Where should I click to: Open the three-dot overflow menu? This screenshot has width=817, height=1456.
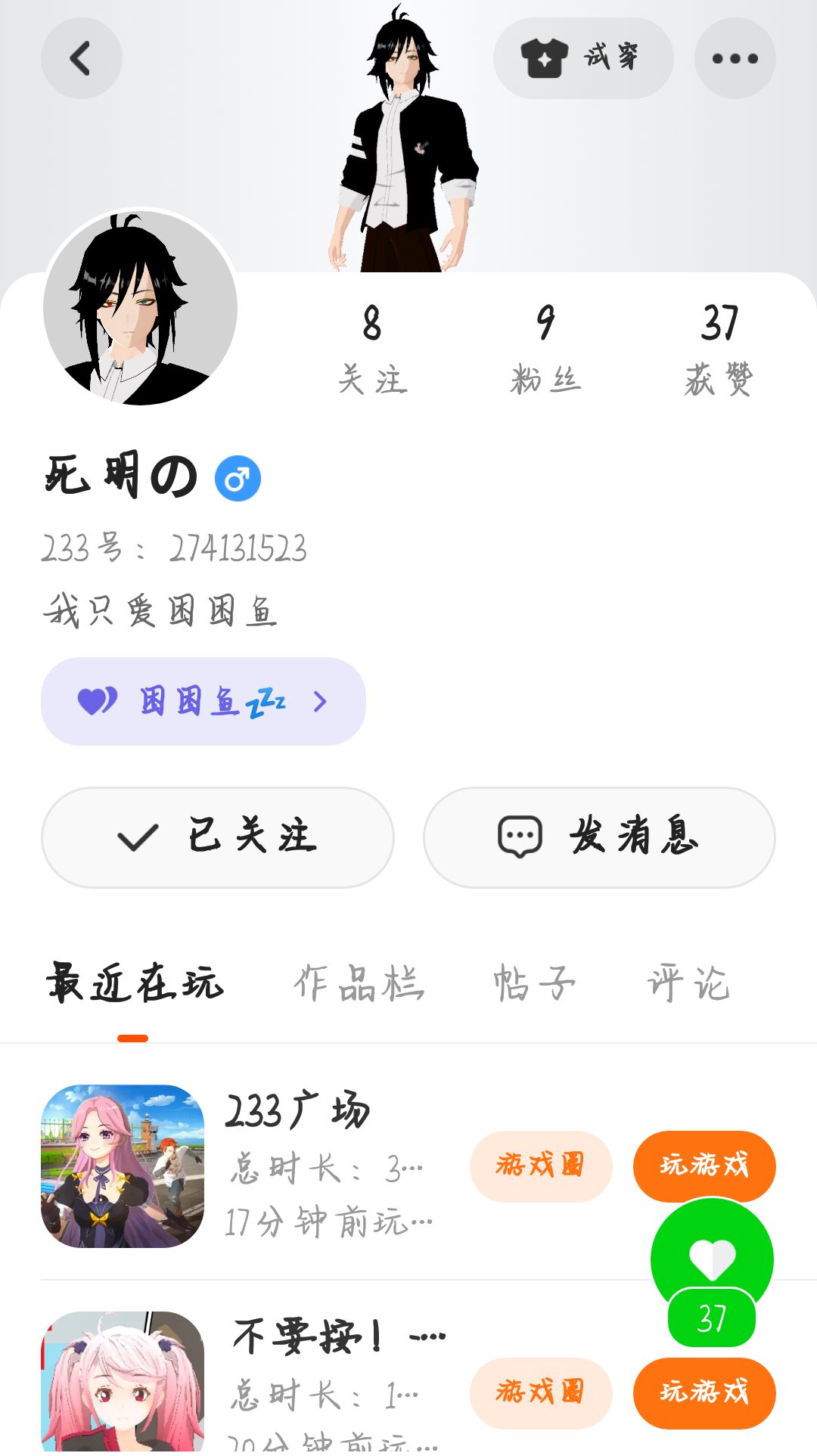[735, 58]
